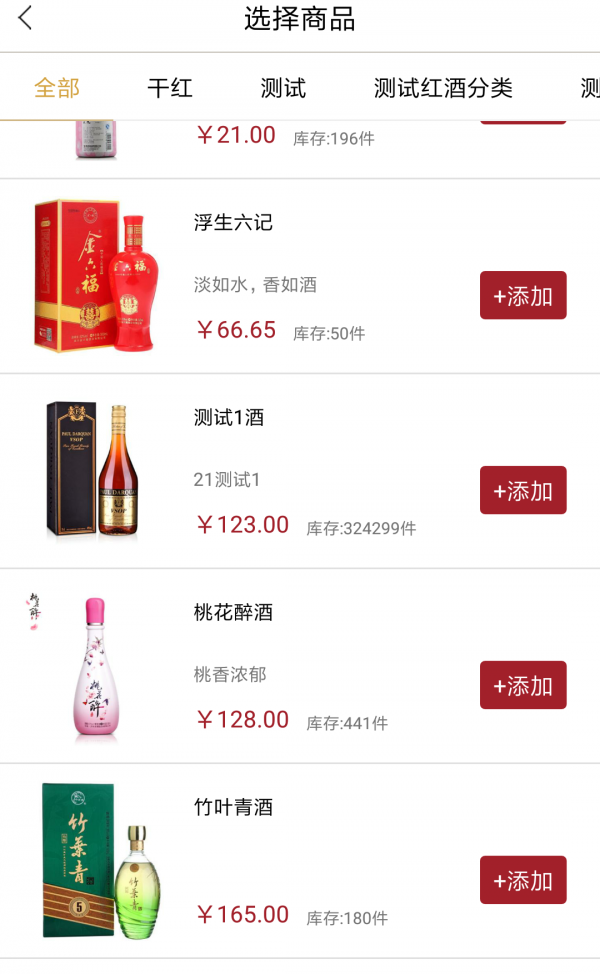Open the 浮生六记 product image

point(95,277)
